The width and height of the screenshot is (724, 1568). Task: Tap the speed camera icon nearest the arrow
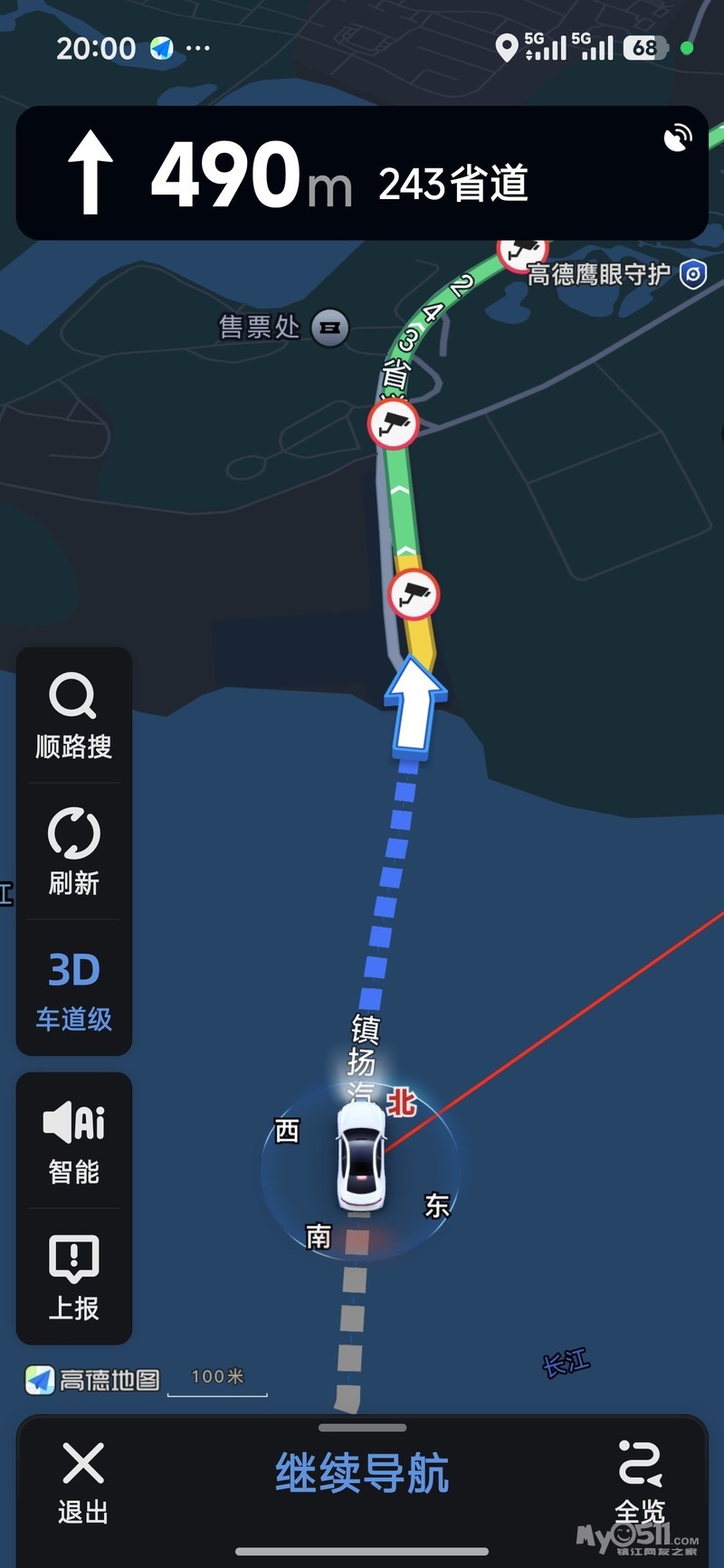[414, 594]
